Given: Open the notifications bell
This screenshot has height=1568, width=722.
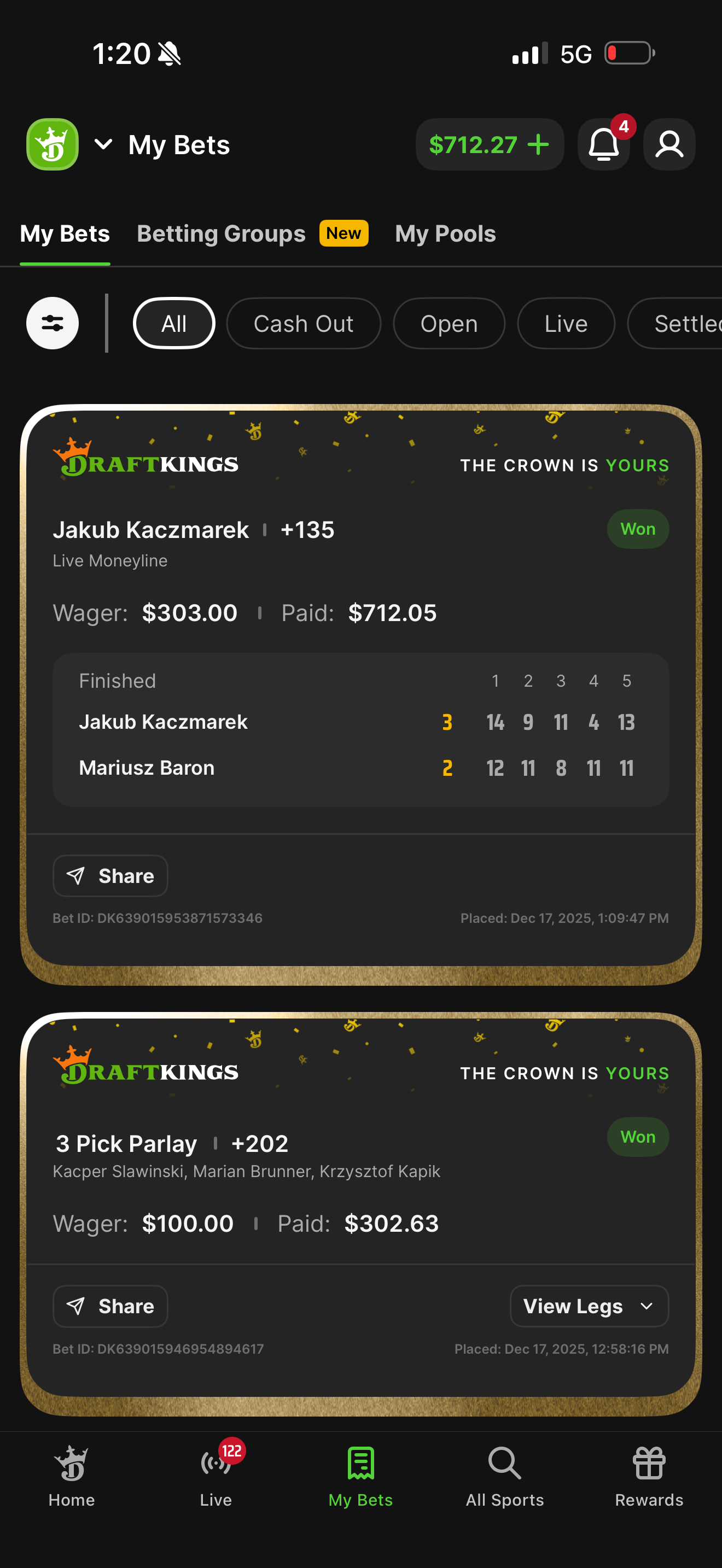Looking at the screenshot, I should click(603, 144).
